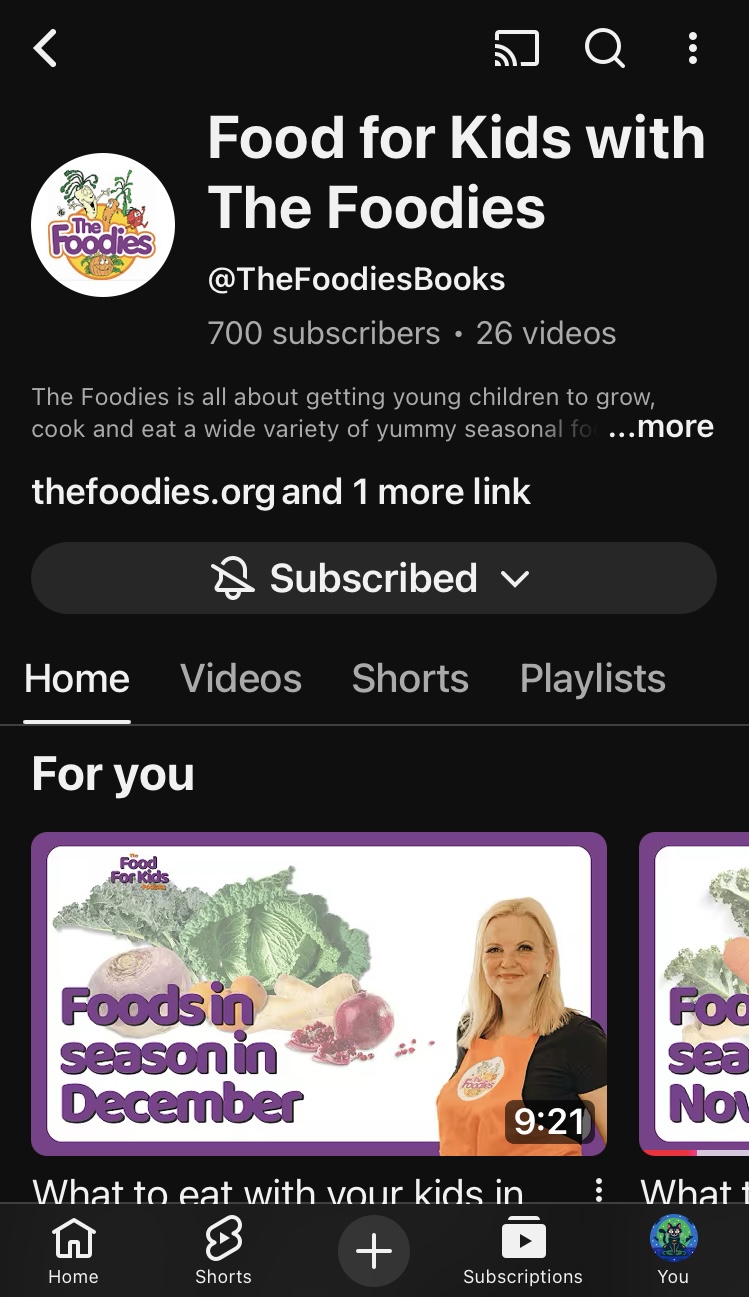Open the Playlists tab

coord(592,678)
